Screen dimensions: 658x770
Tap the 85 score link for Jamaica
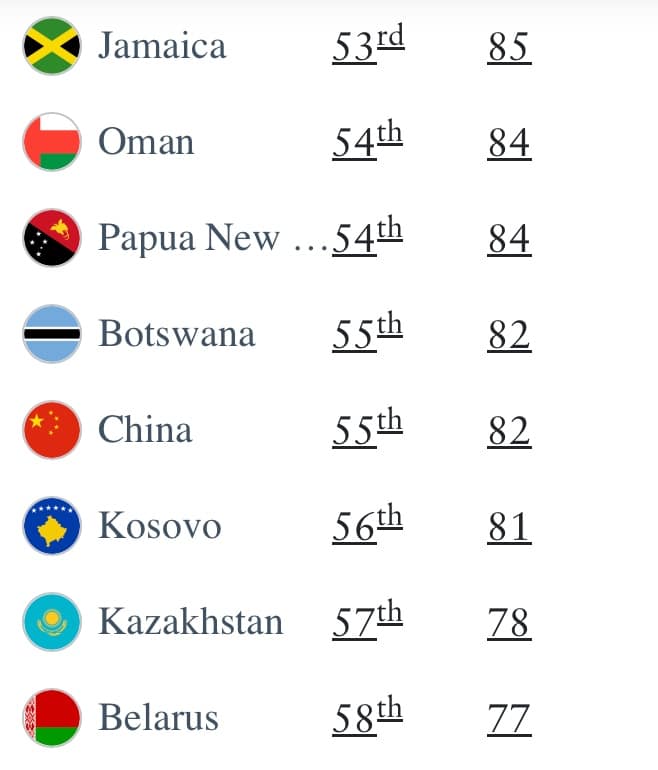click(x=509, y=47)
